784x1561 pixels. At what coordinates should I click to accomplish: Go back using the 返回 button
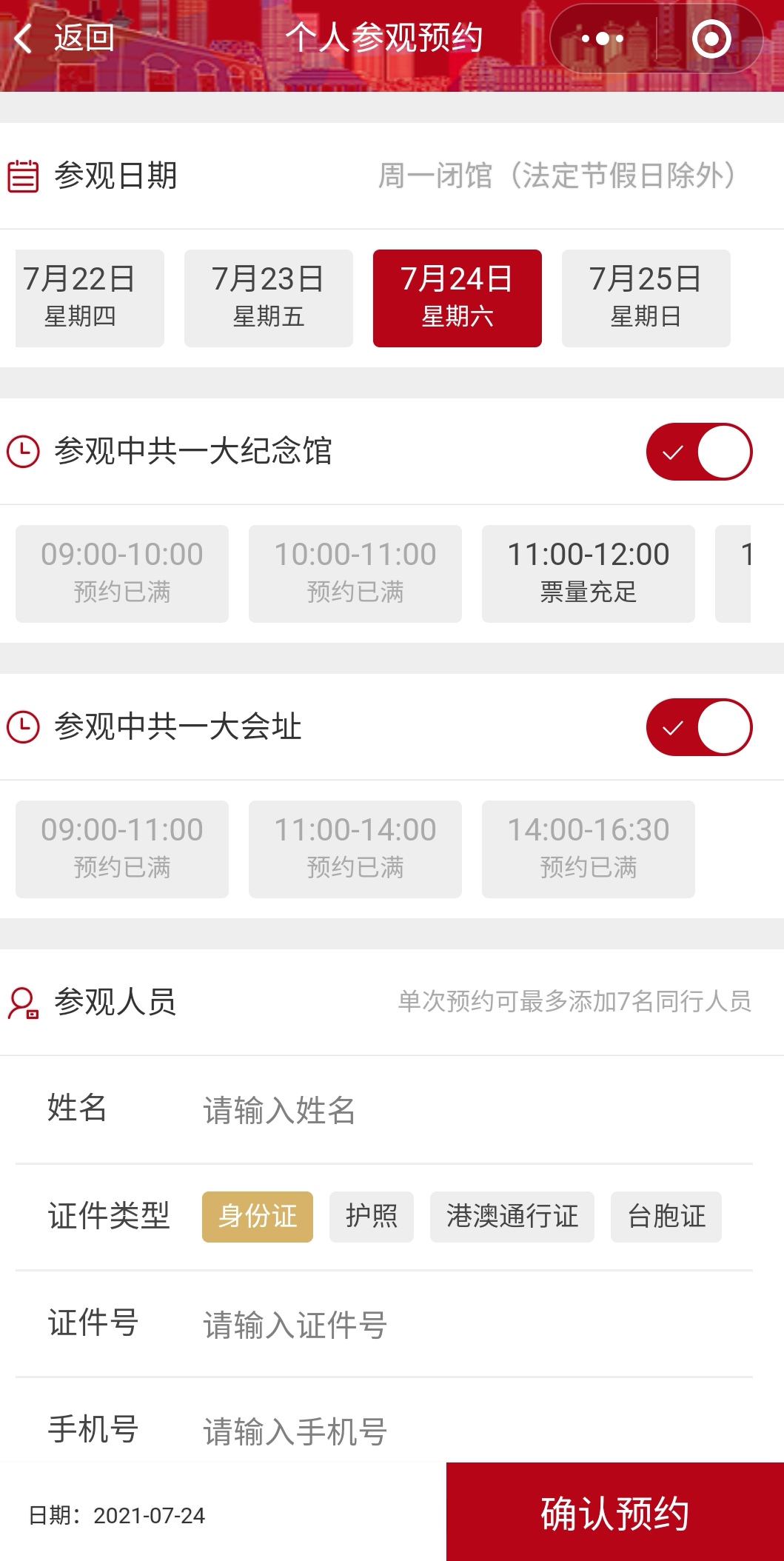pyautogui.click(x=65, y=39)
